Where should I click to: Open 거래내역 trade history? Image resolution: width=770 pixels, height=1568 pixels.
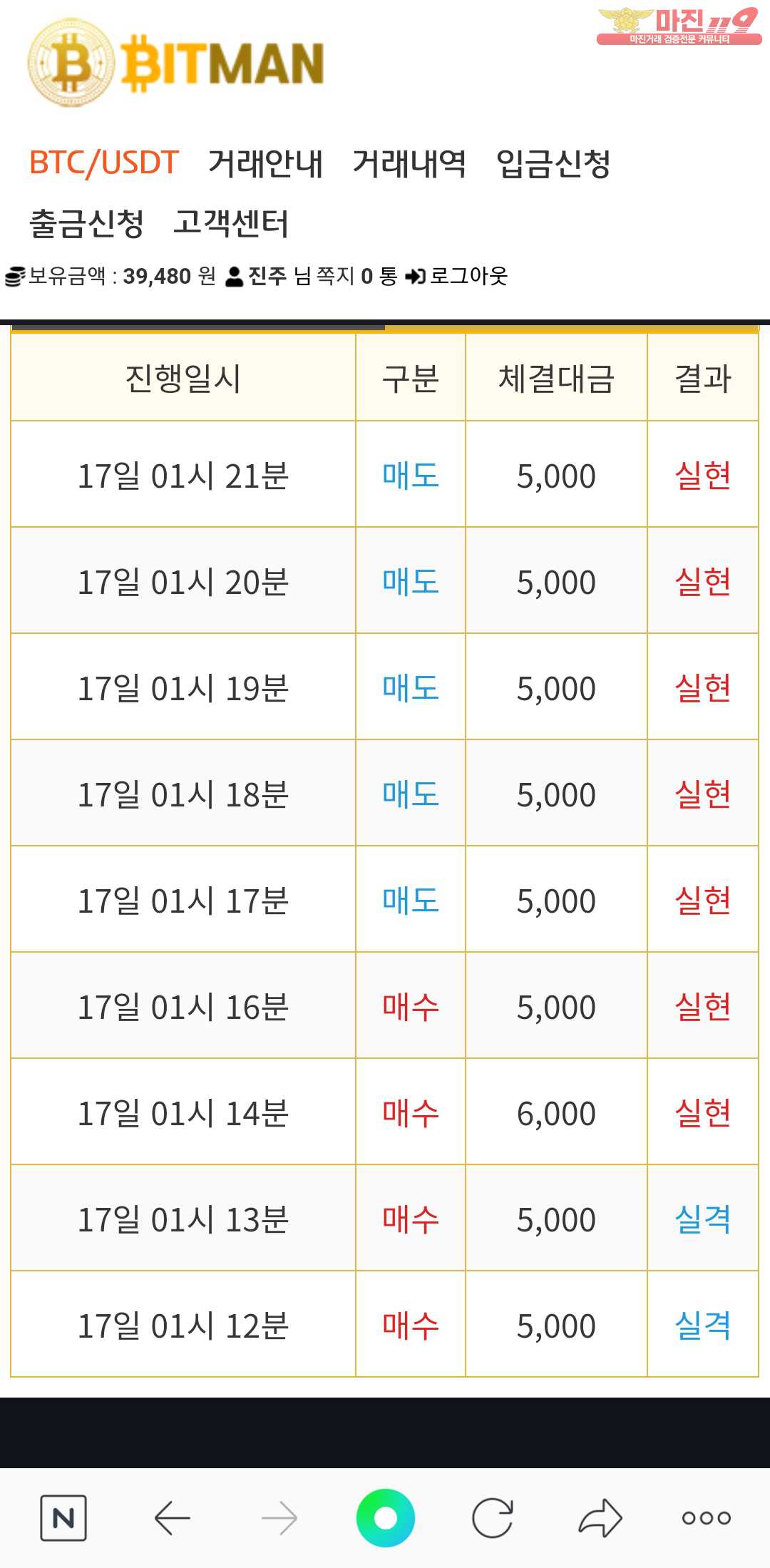tap(409, 163)
